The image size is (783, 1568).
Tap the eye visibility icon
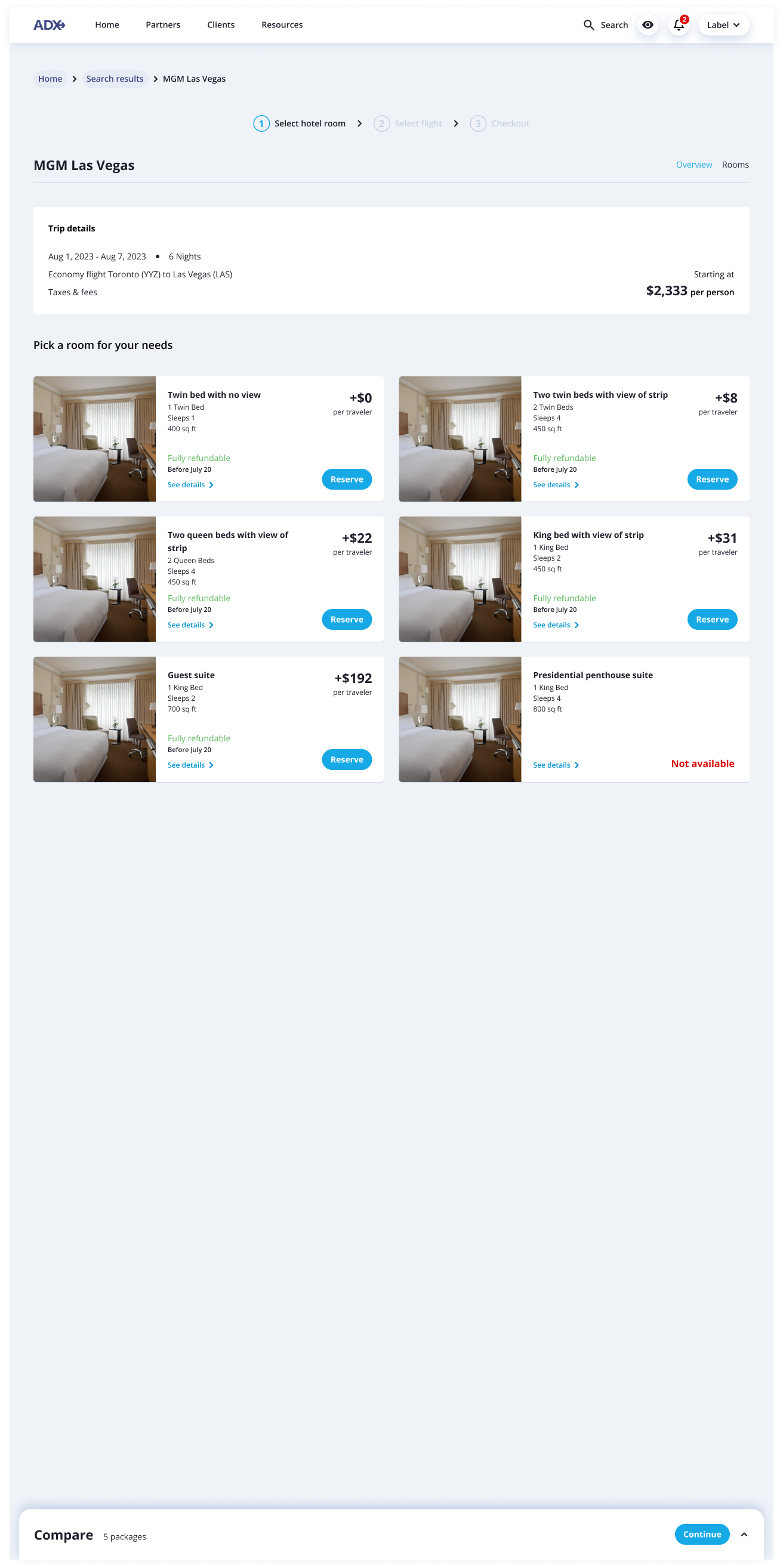(648, 25)
